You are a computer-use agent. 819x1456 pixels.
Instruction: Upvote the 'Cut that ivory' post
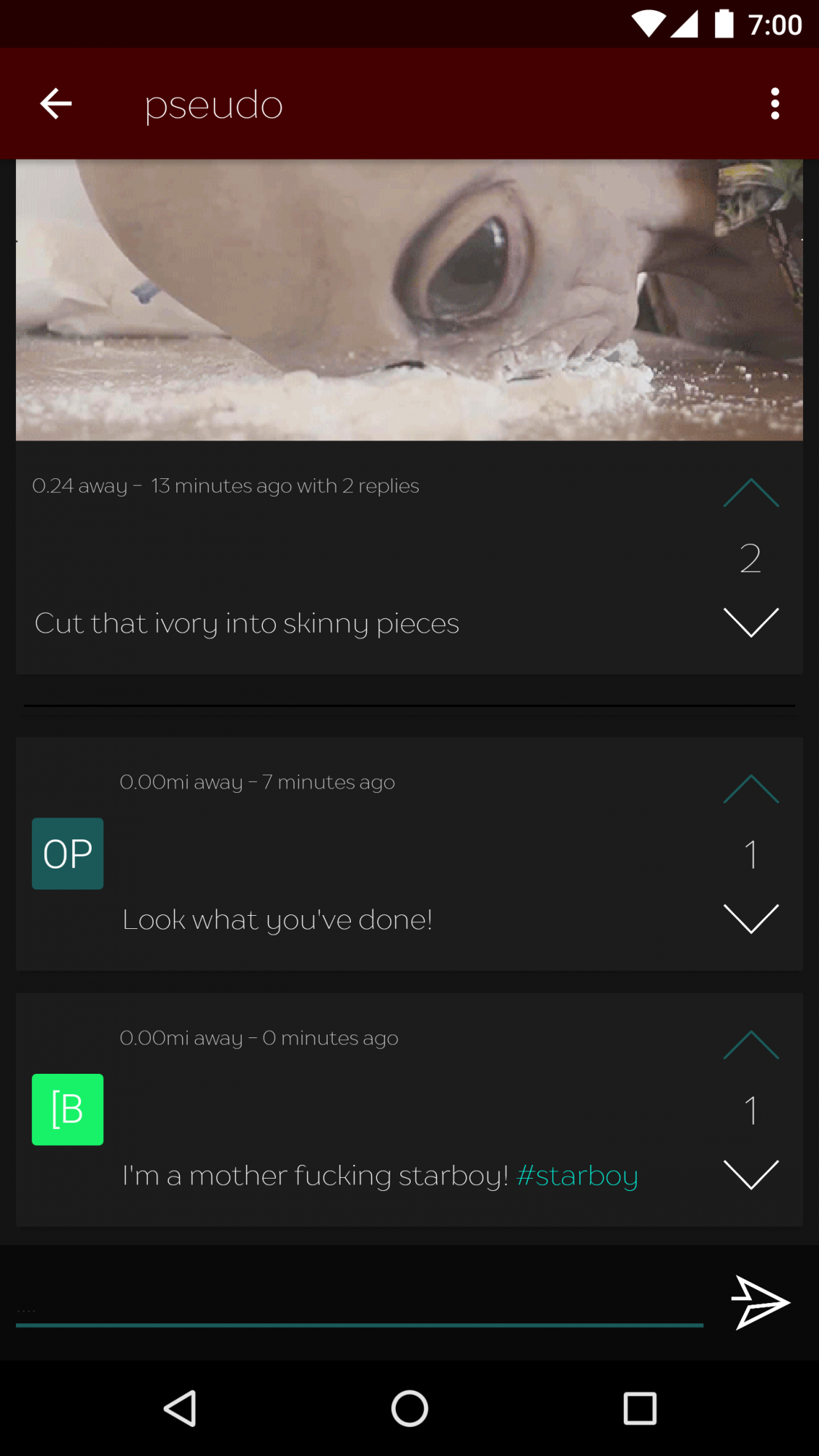point(751,494)
